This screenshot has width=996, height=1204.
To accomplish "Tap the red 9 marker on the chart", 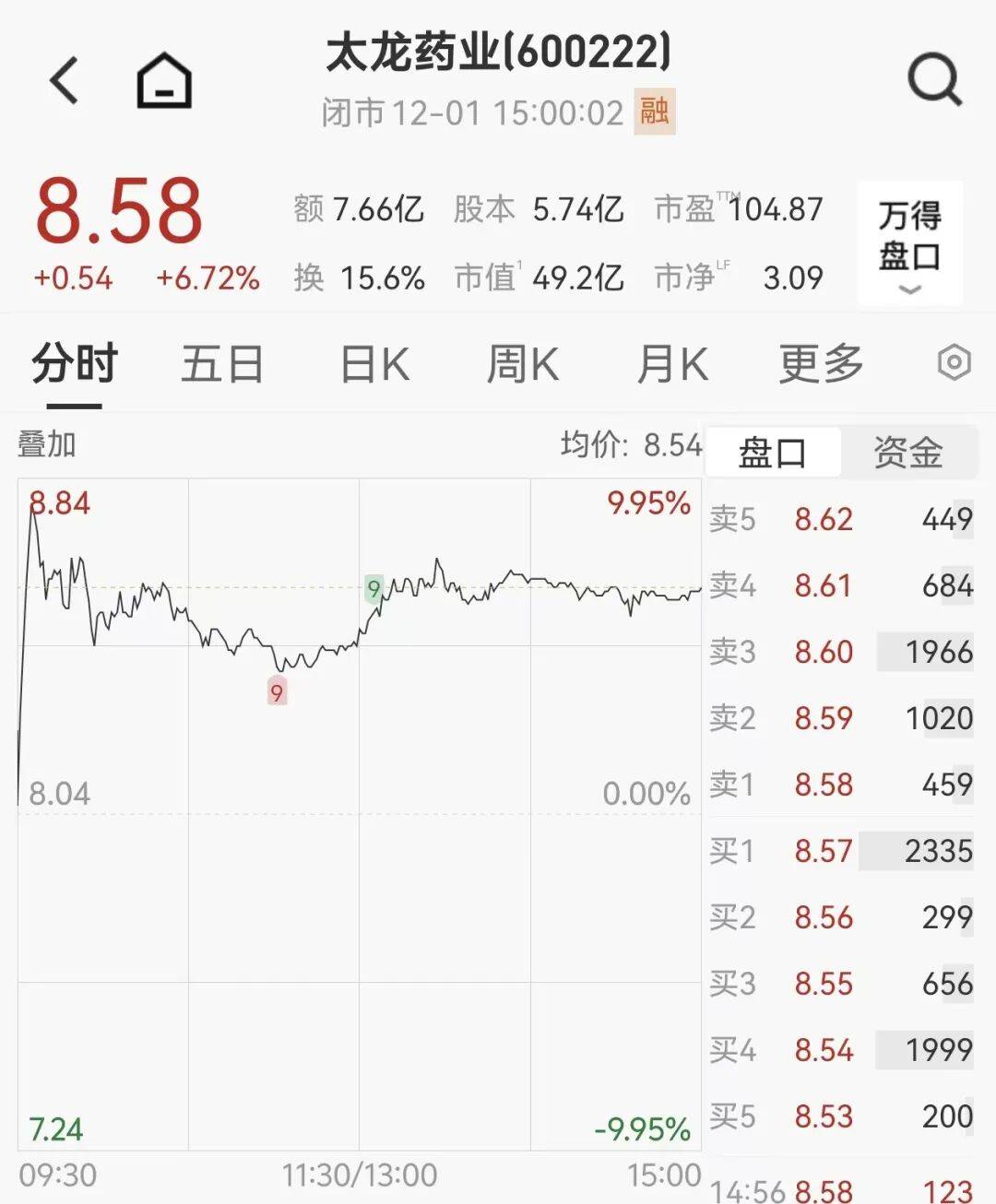I will (279, 691).
